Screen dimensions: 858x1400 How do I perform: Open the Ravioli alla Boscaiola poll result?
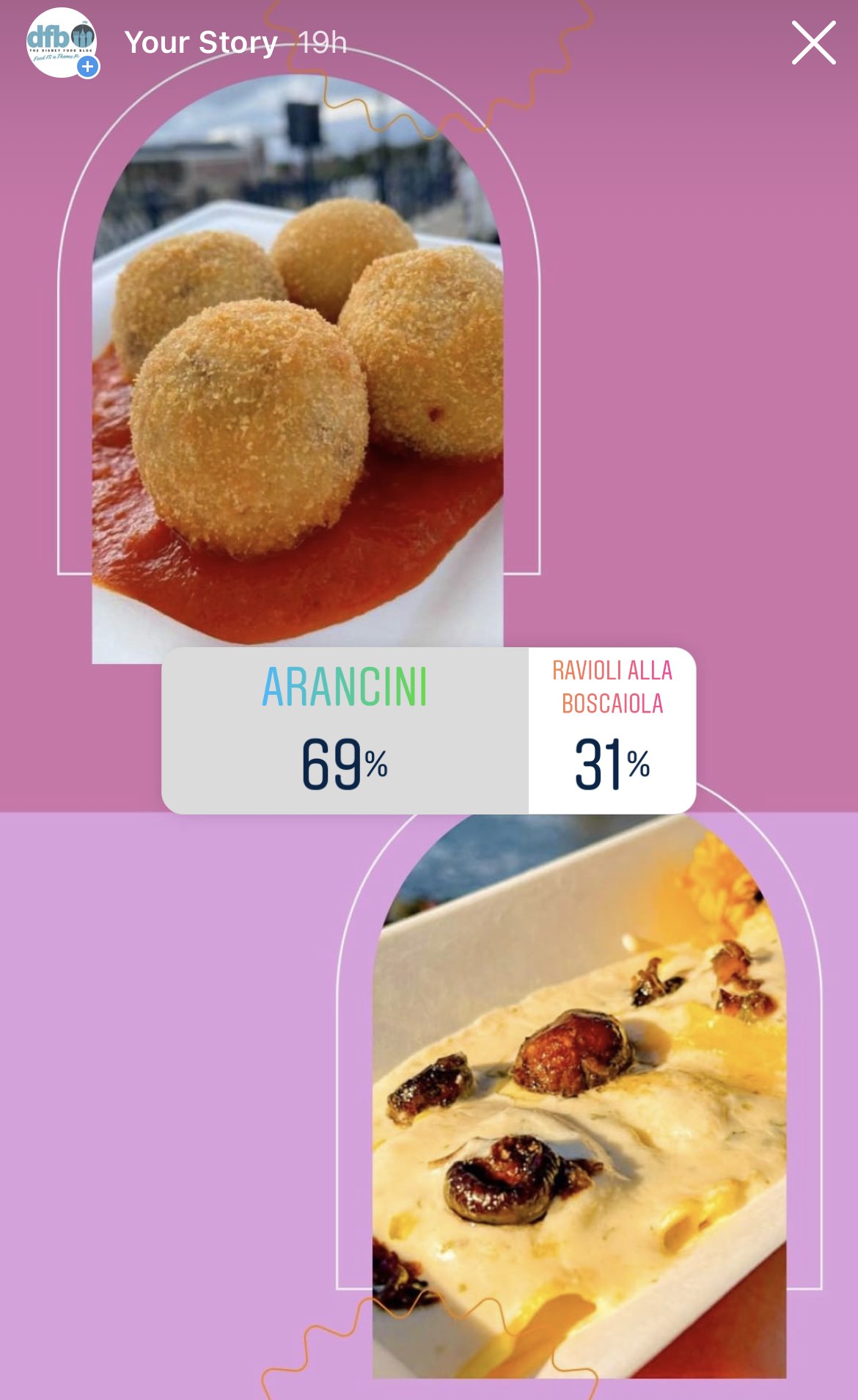(612, 730)
